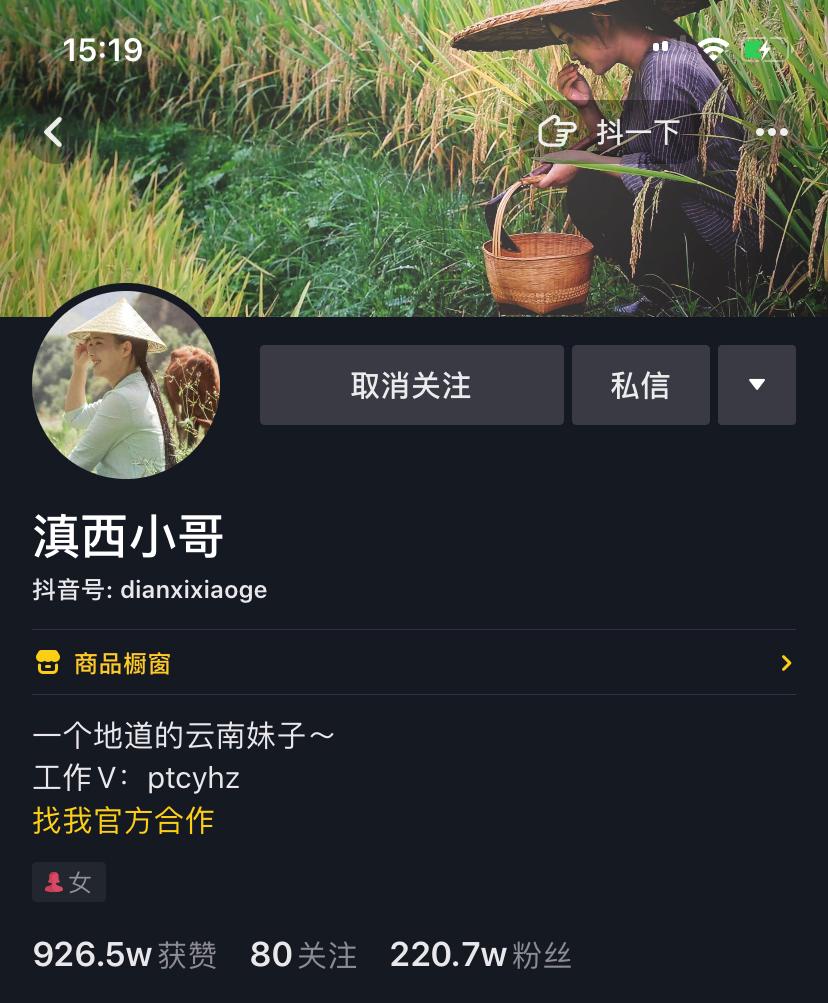The image size is (828, 1003).
Task: Tap the back arrow icon
Action: point(53,131)
